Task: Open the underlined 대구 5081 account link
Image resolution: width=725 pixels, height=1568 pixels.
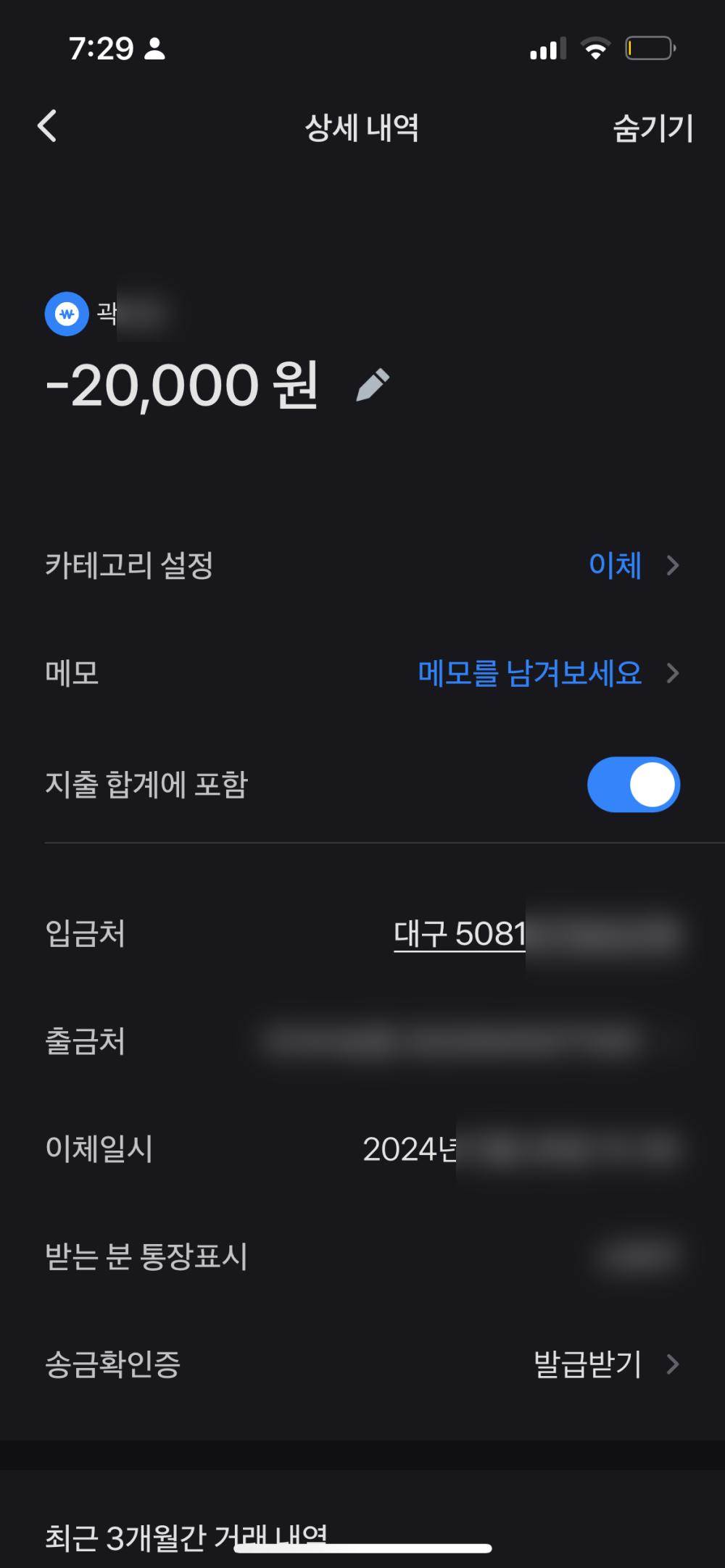Action: pos(460,933)
